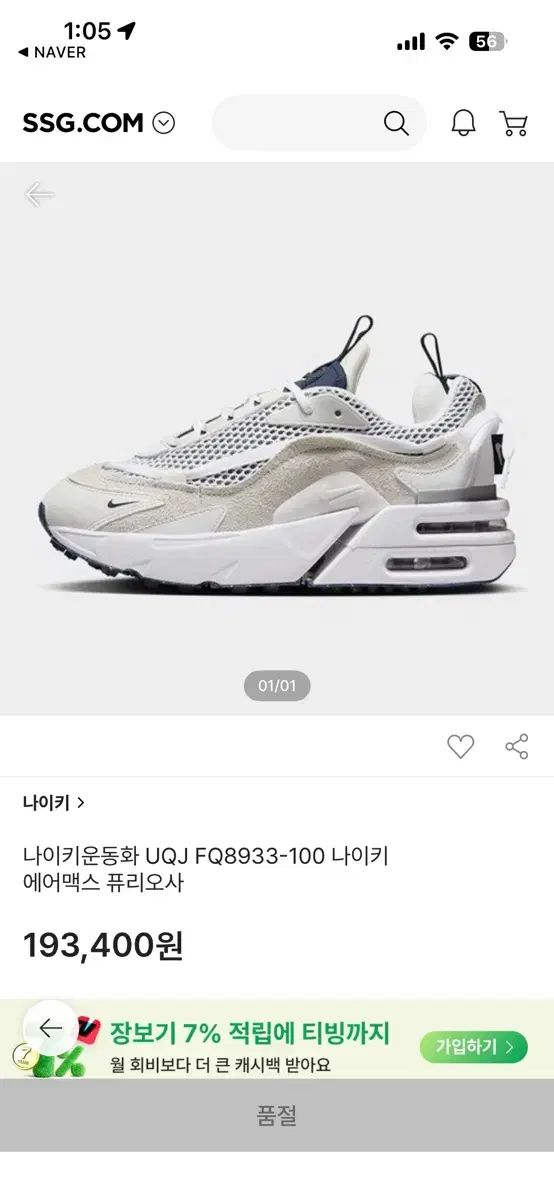Open the 나이키 brand page link
Viewport: 554px width, 1200px height.
[53, 802]
